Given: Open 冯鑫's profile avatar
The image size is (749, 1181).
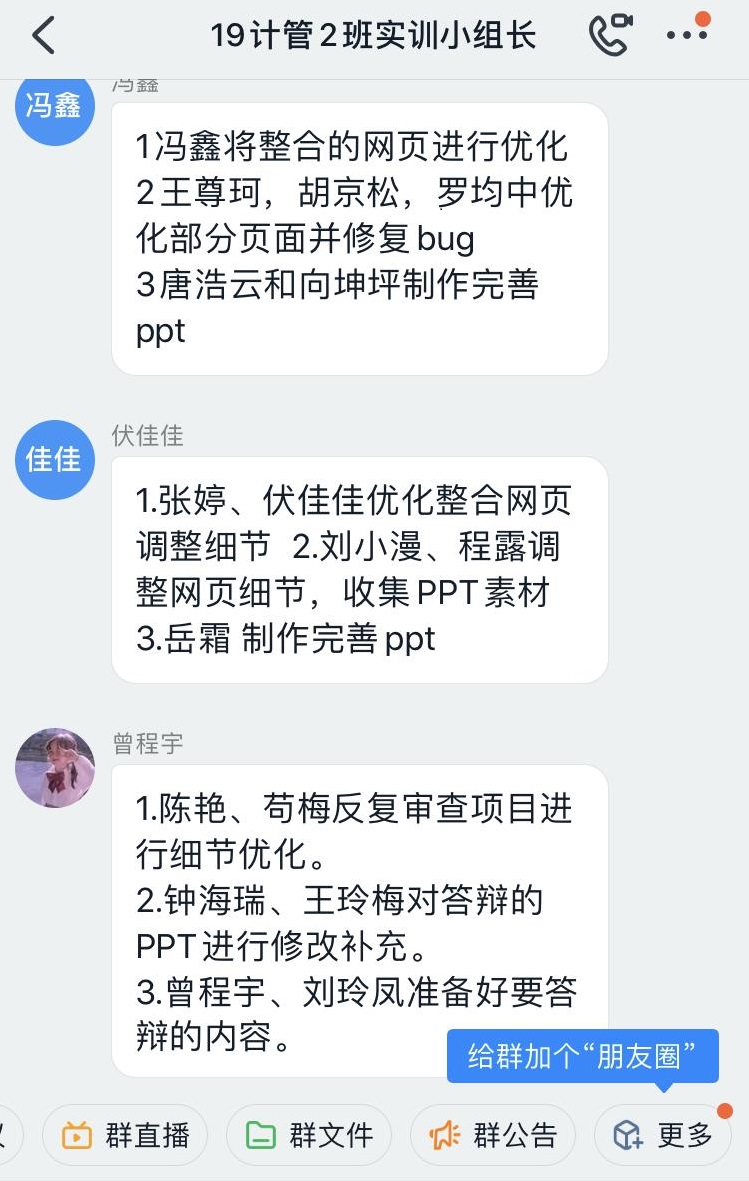Looking at the screenshot, I should coord(55,105).
